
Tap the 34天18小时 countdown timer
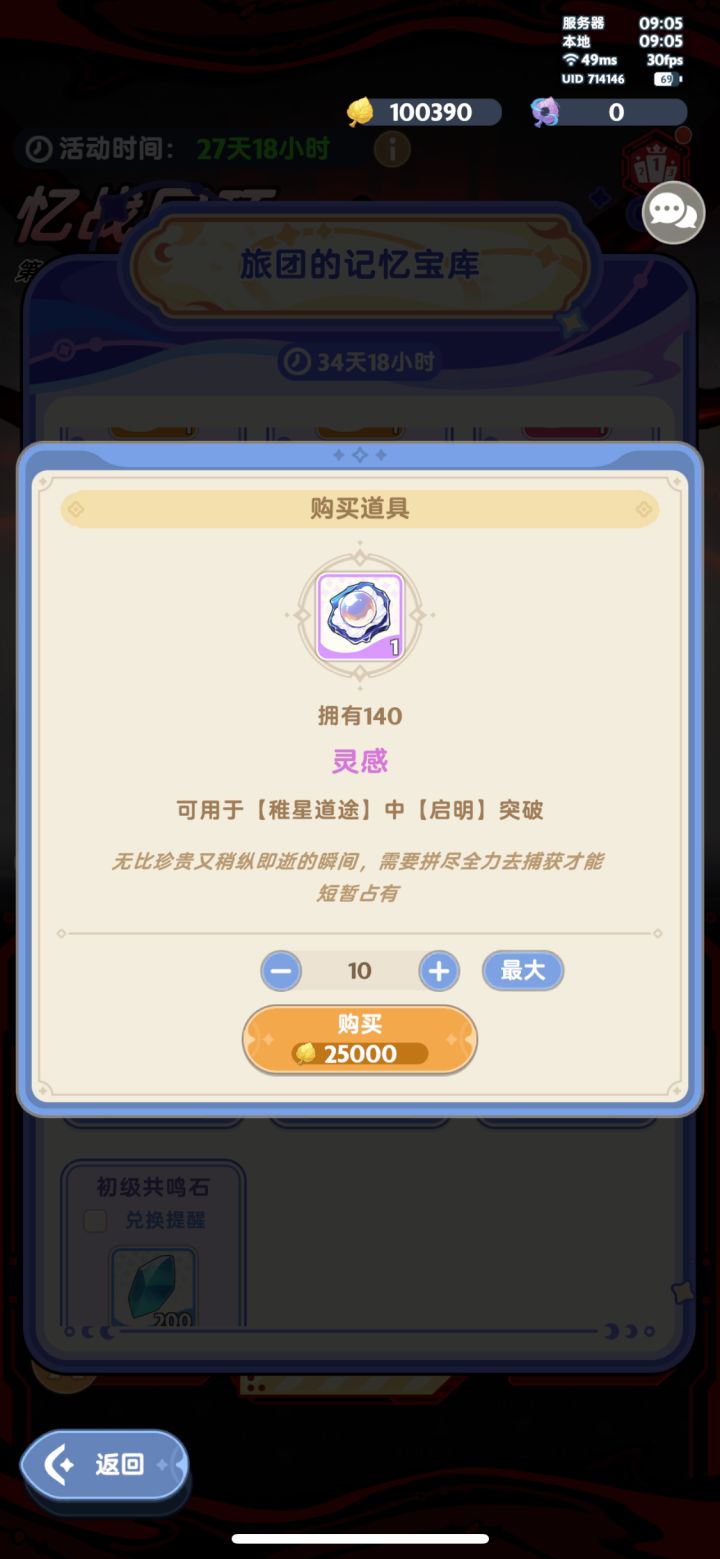point(359,362)
